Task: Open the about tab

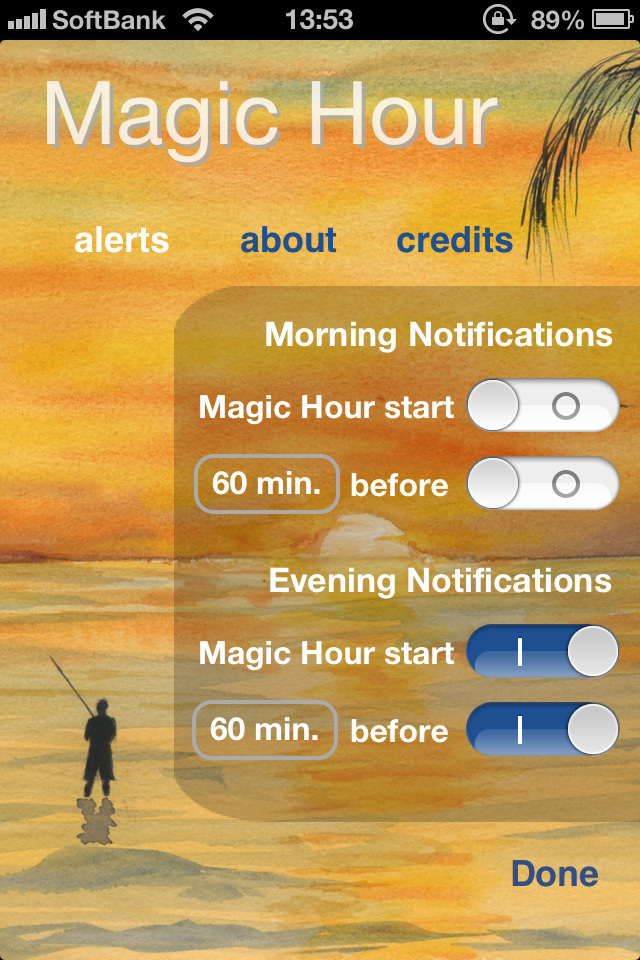Action: click(x=288, y=241)
